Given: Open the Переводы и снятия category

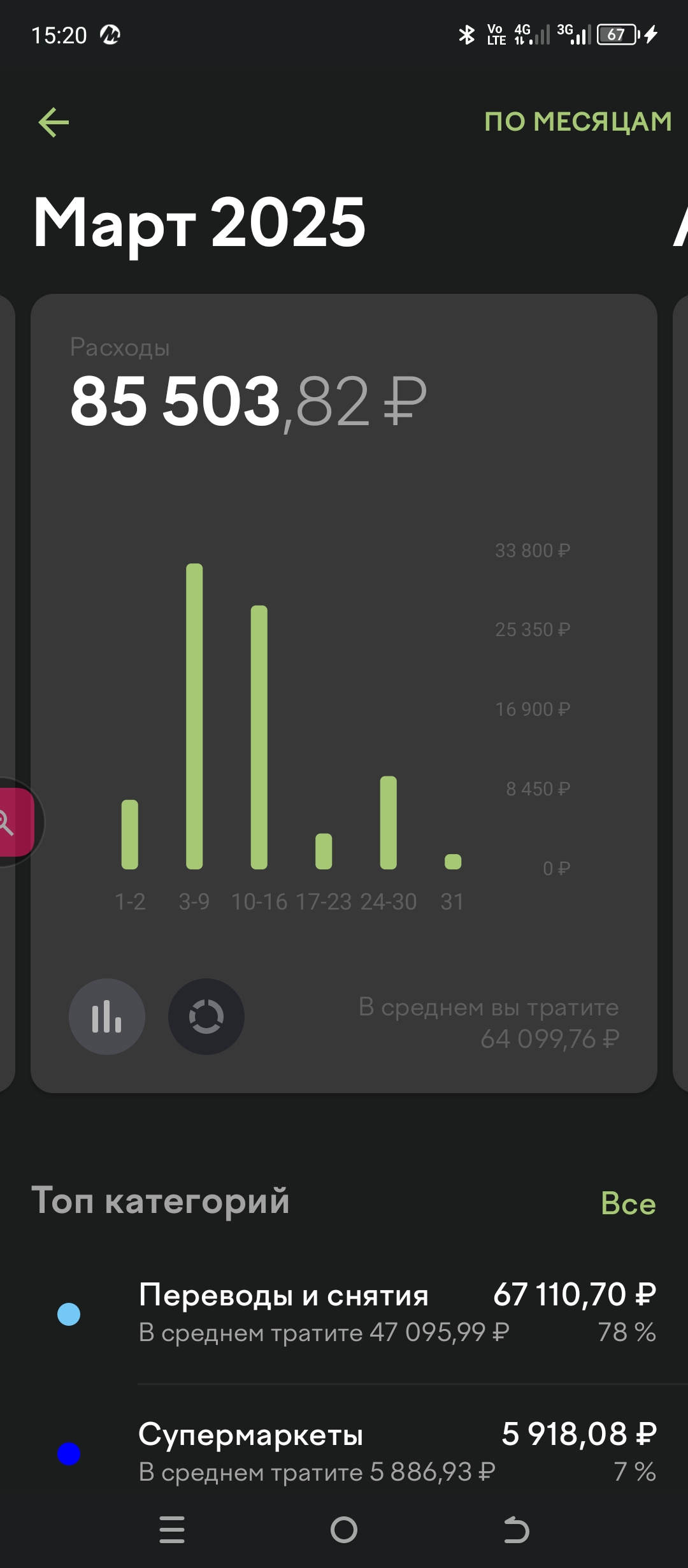Looking at the screenshot, I should point(357,1313).
